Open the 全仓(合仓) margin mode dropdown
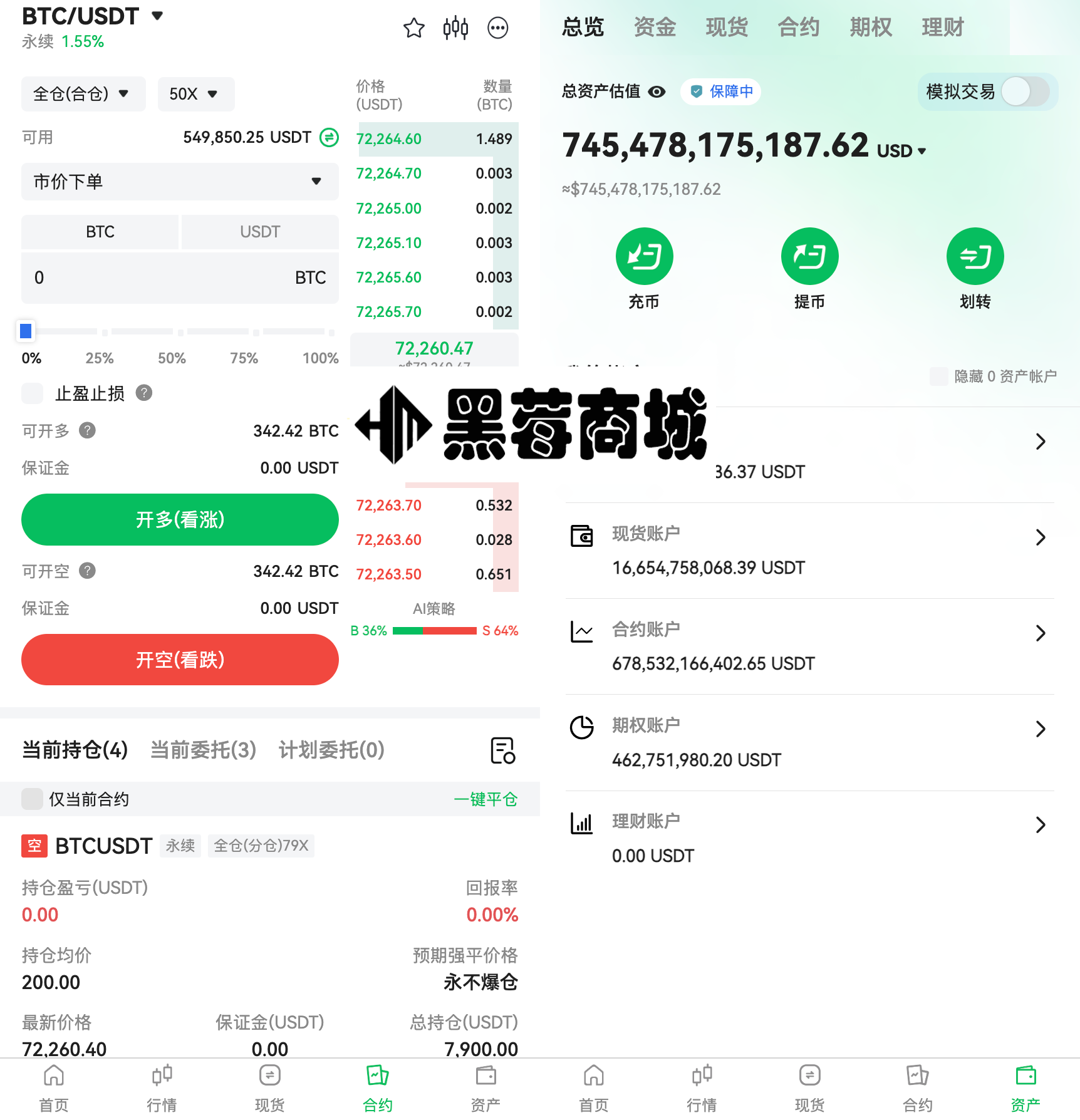 [x=83, y=93]
